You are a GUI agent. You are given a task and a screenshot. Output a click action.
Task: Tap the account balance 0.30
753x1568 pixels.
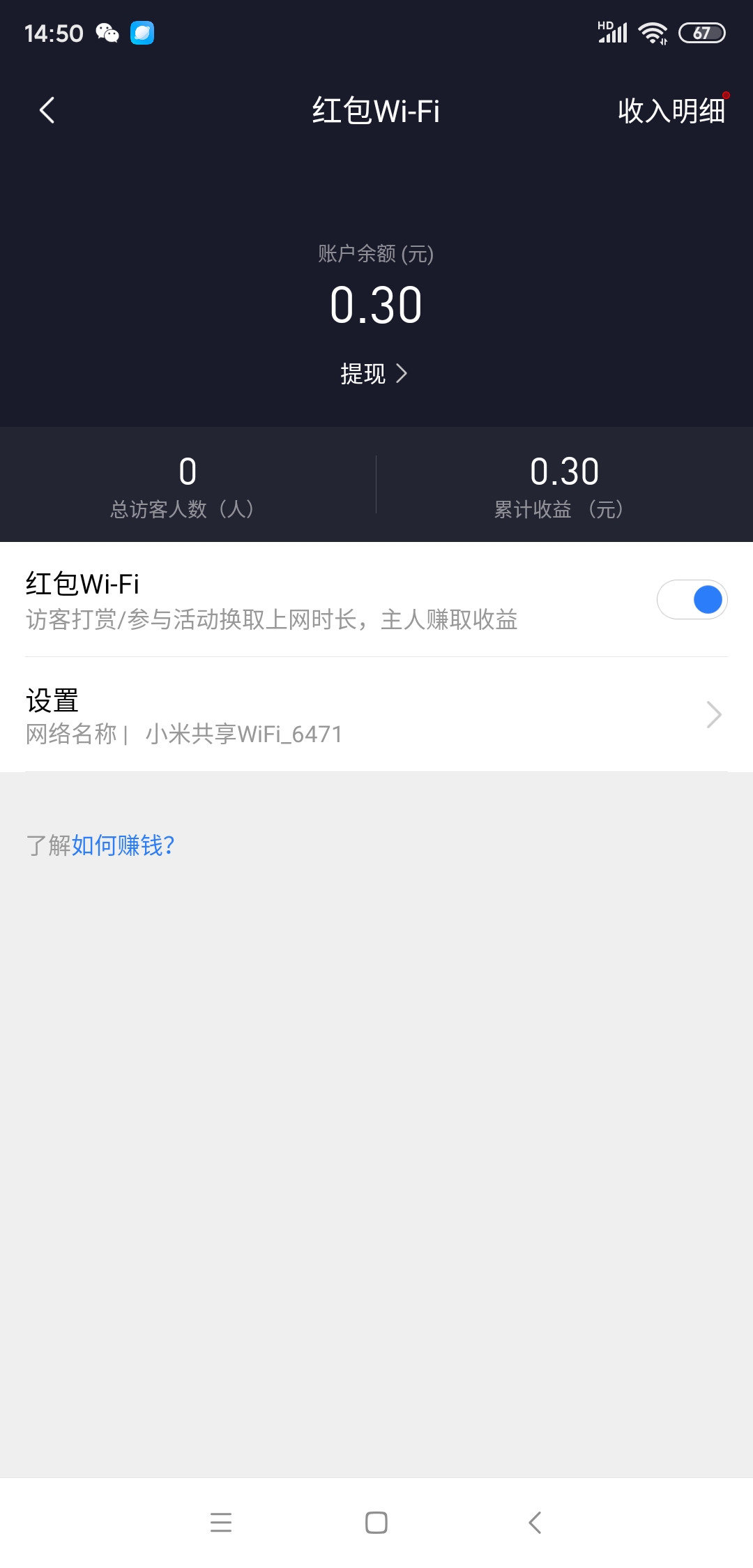click(x=376, y=303)
